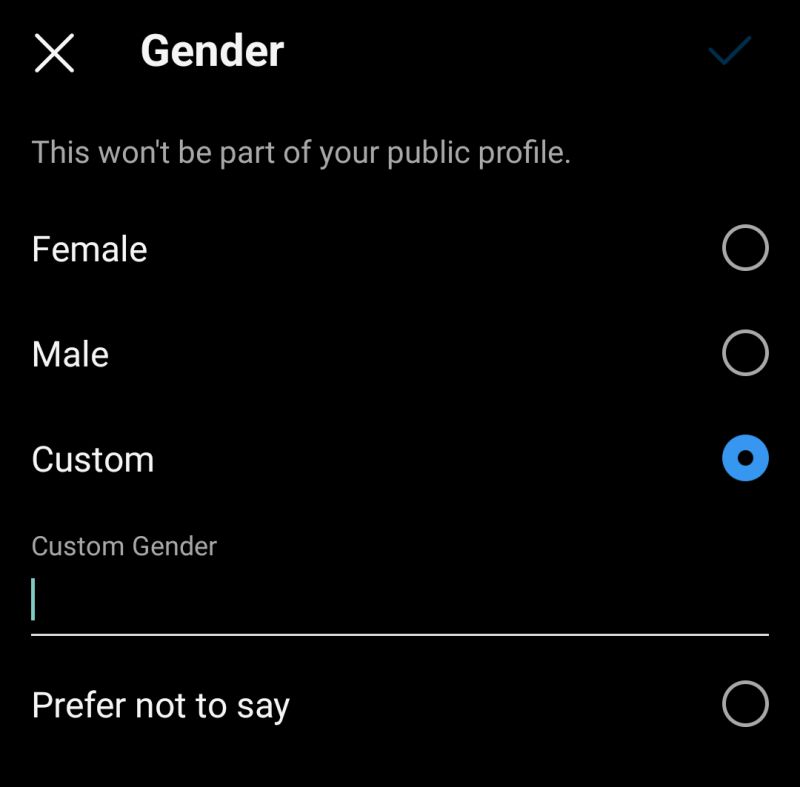Confirm selection with the checkmark
800x787 pixels.
pos(729,51)
